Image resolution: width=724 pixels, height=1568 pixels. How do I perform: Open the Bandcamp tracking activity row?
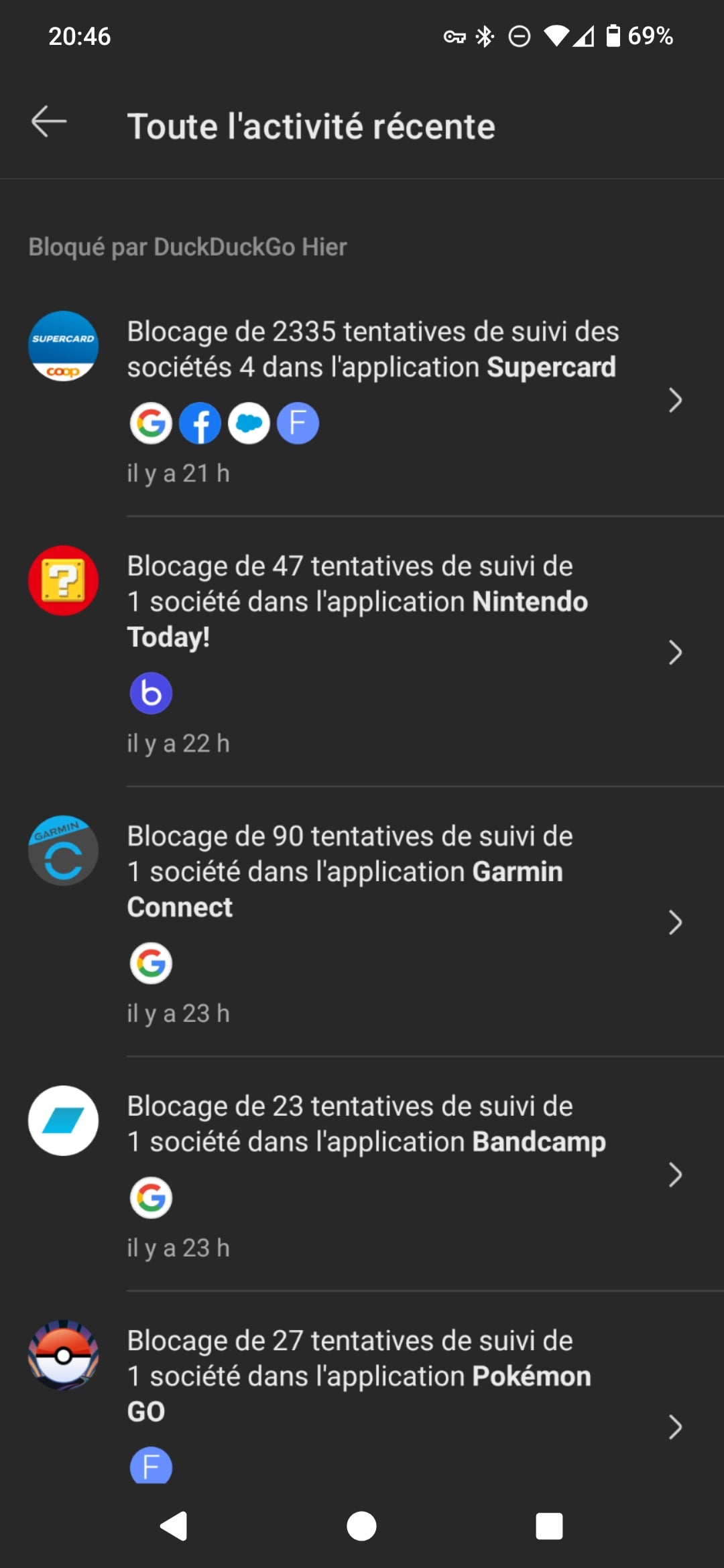pos(362,1174)
